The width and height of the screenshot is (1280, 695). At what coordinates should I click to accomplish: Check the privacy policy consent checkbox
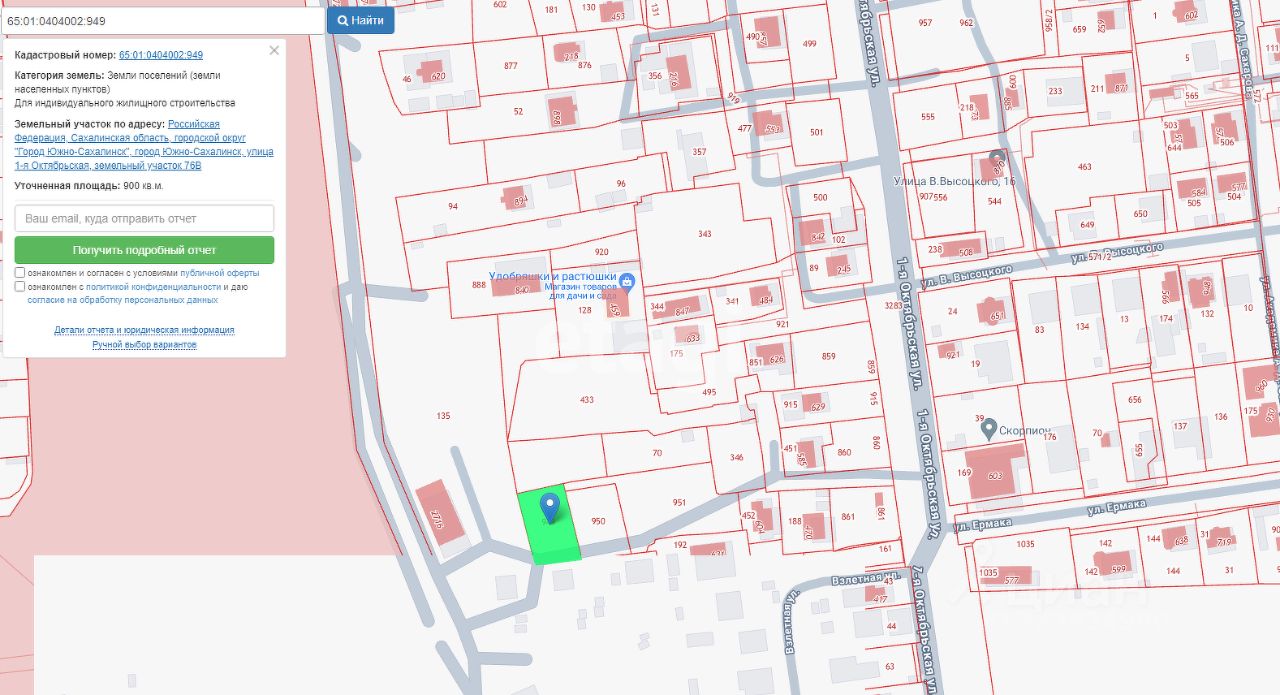[x=20, y=286]
